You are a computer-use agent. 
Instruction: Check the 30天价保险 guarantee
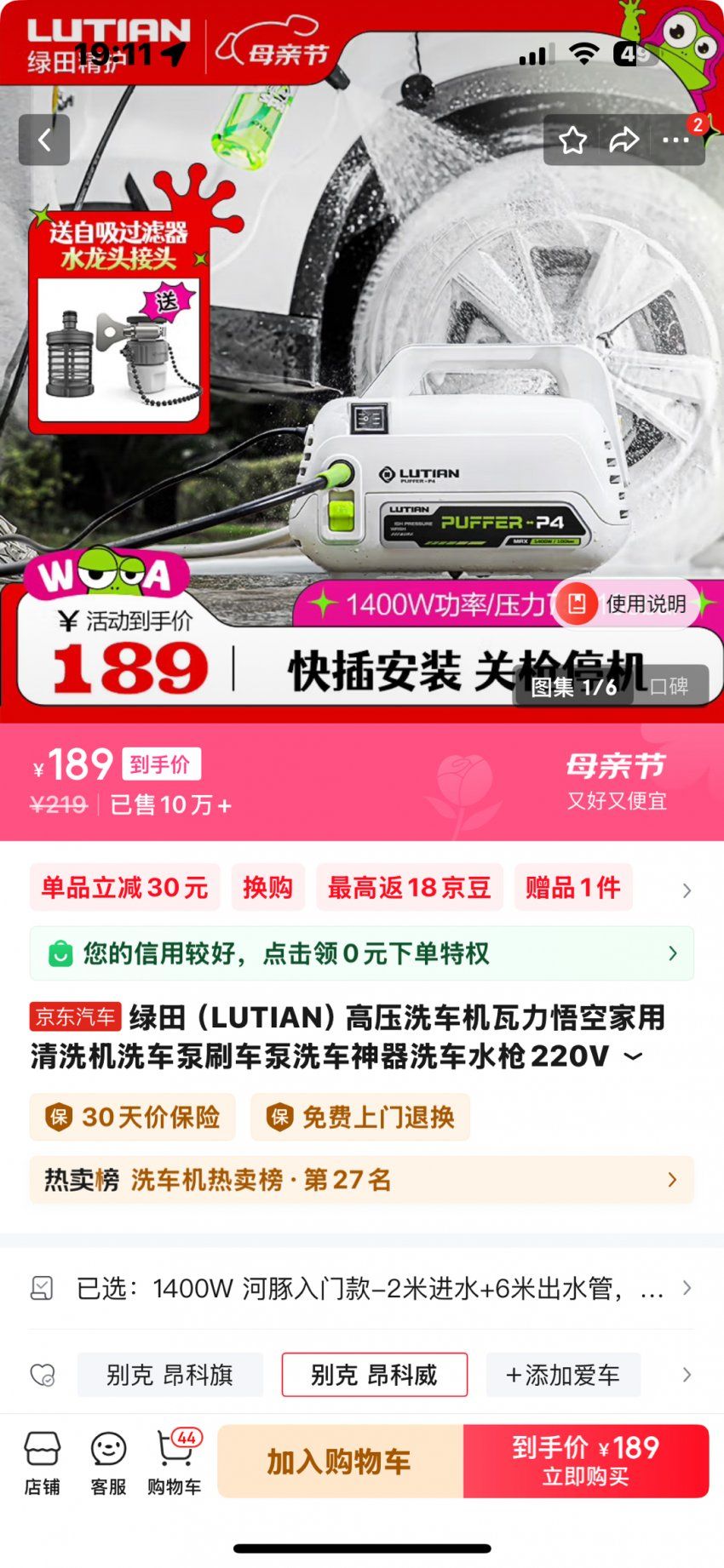[133, 1117]
